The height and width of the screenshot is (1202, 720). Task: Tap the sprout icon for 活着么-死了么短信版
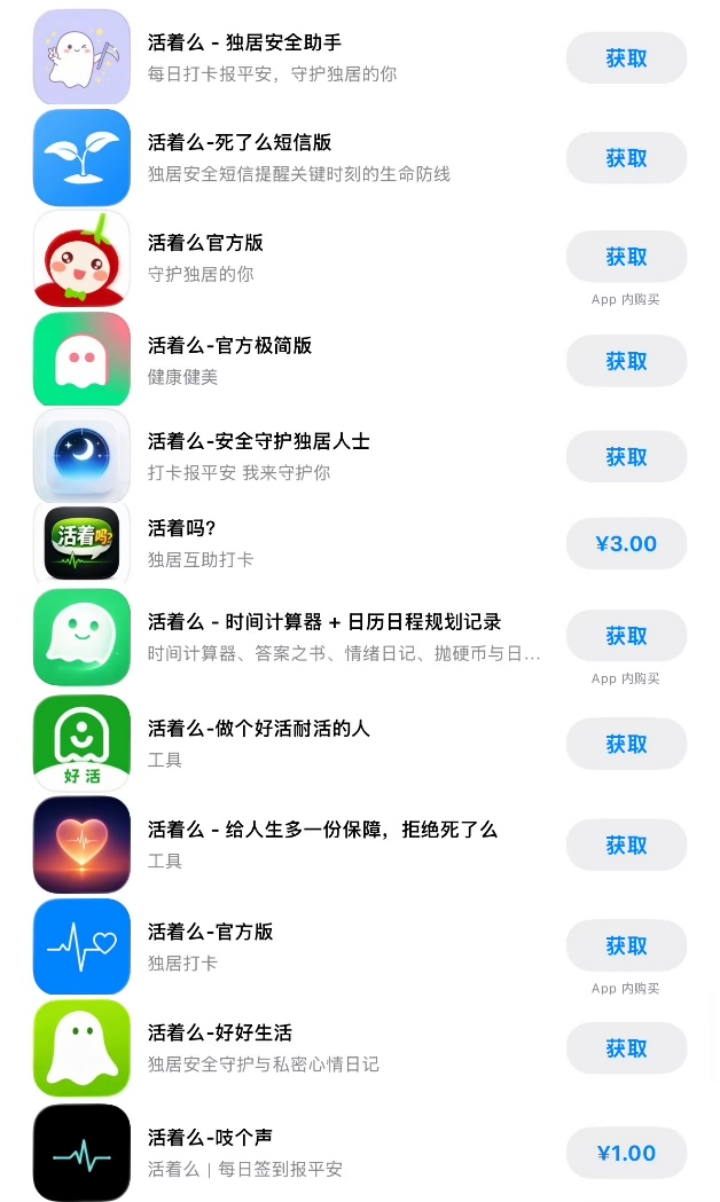coord(81,158)
